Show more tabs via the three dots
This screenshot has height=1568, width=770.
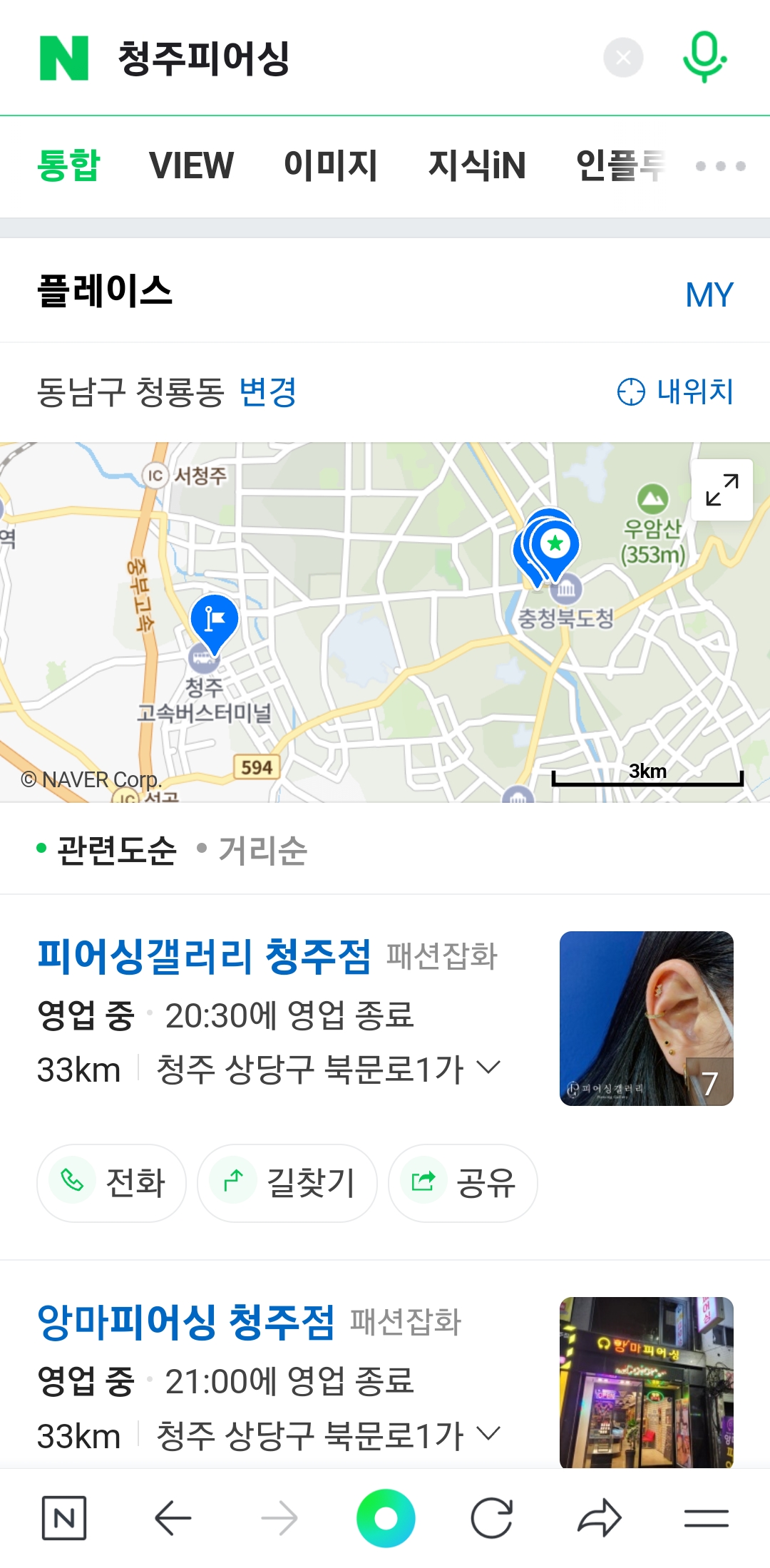click(x=720, y=166)
